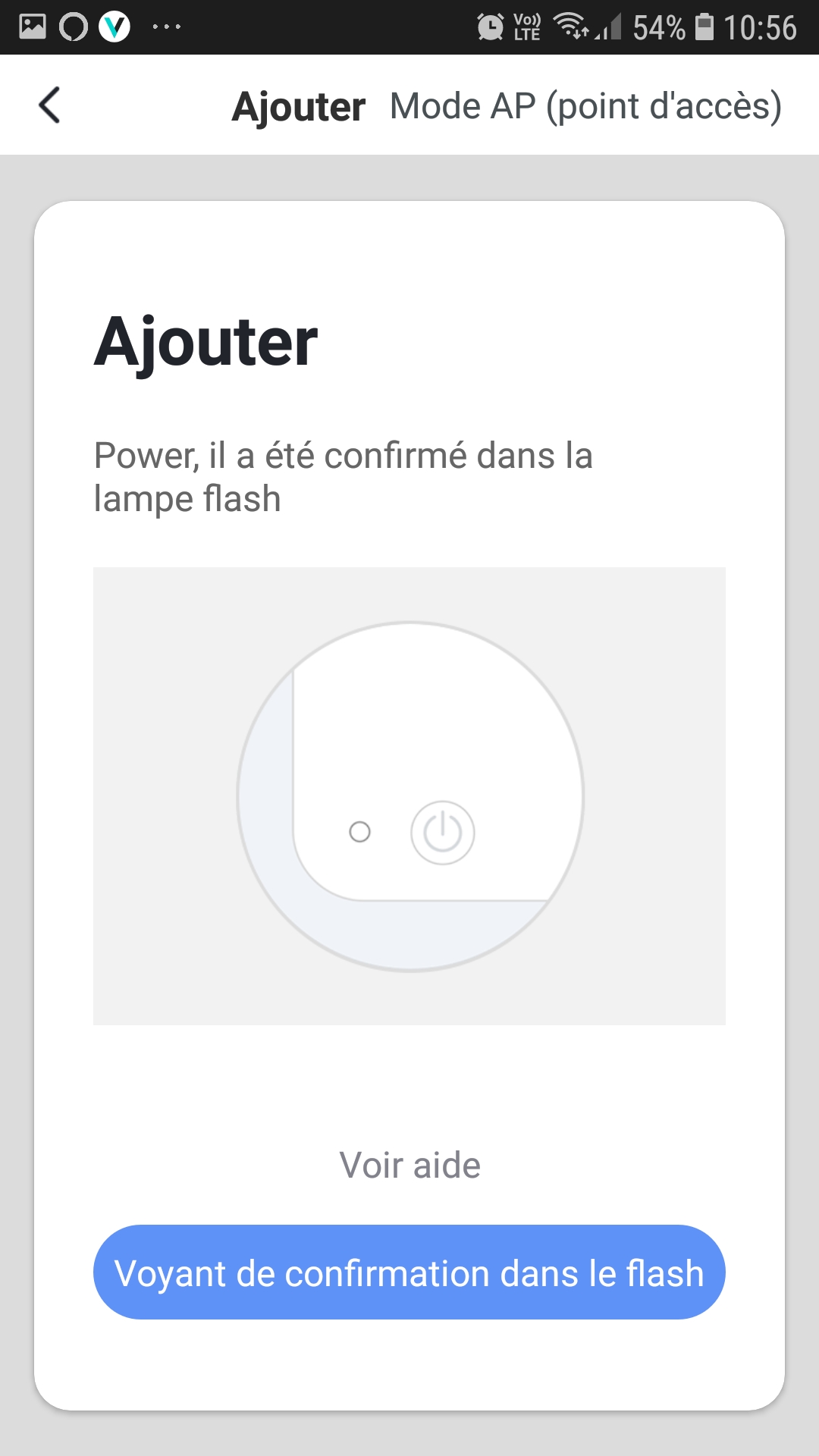The height and width of the screenshot is (1456, 819).
Task: Open the Voir aide help link
Action: (409, 1166)
